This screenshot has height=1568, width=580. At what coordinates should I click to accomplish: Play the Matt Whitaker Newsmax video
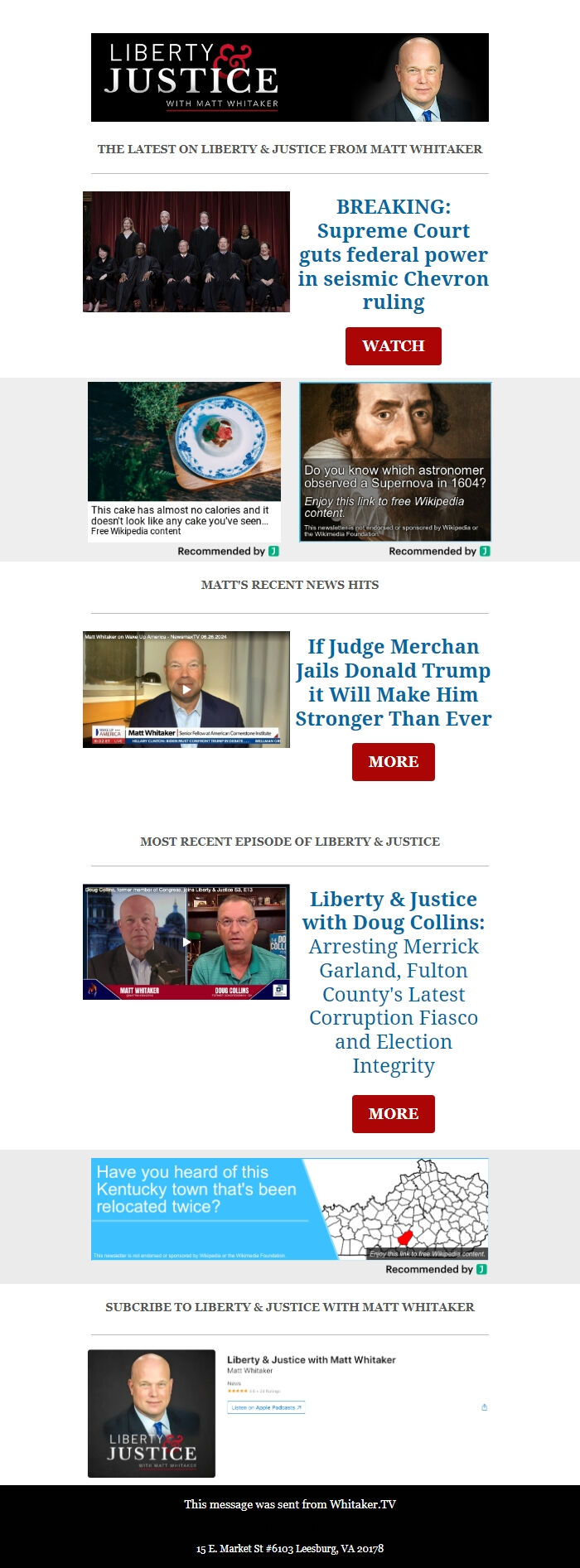coord(186,689)
